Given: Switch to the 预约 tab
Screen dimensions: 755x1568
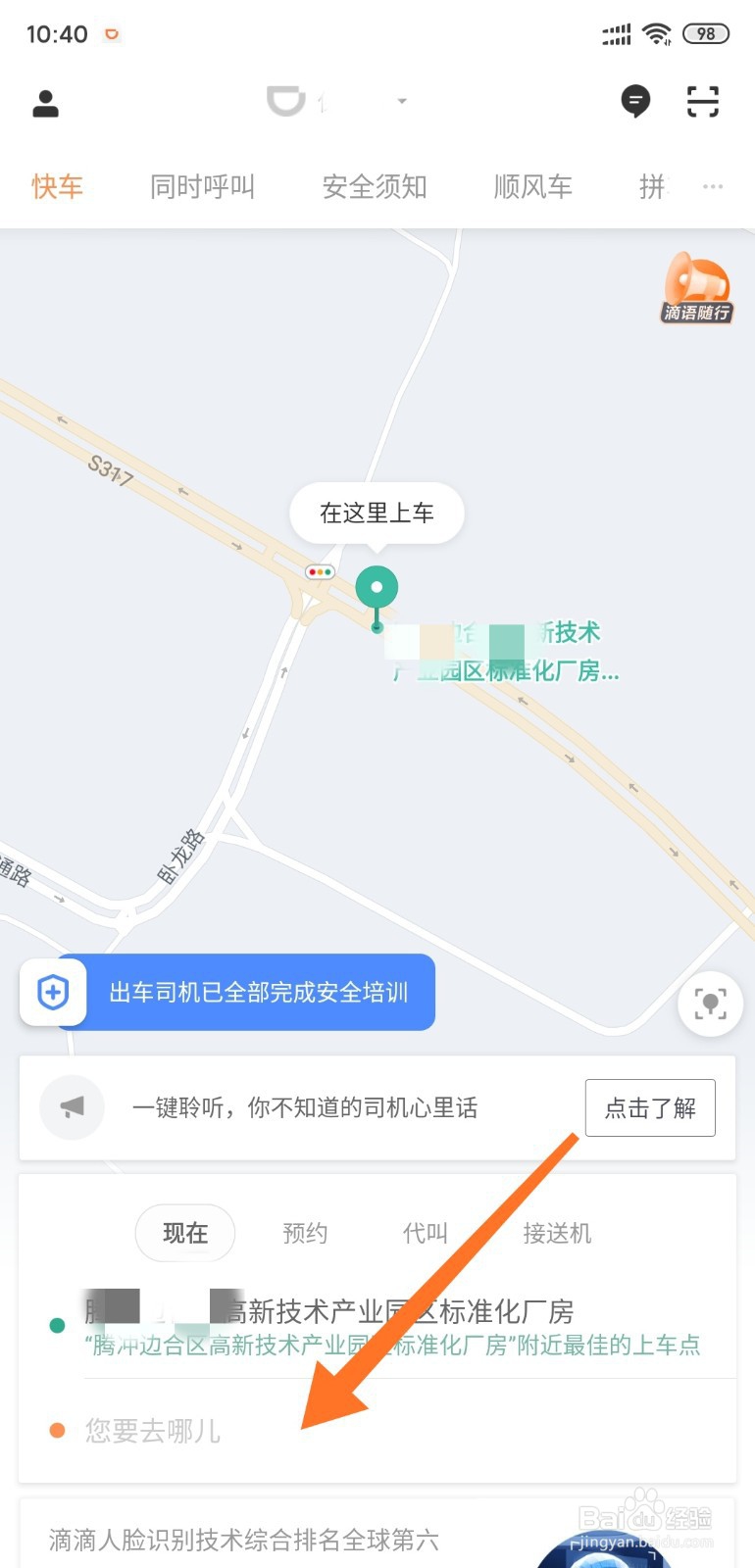Looking at the screenshot, I should [304, 1233].
